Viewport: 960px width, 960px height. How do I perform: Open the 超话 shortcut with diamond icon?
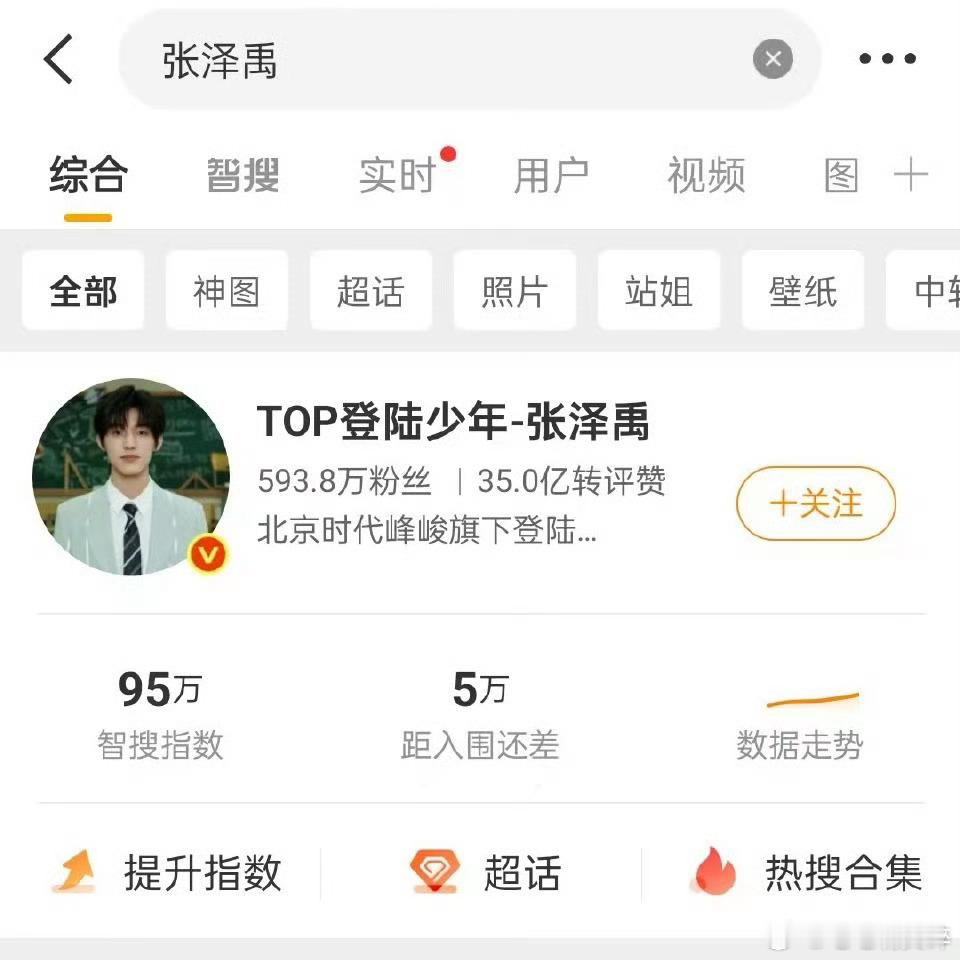[x=485, y=872]
